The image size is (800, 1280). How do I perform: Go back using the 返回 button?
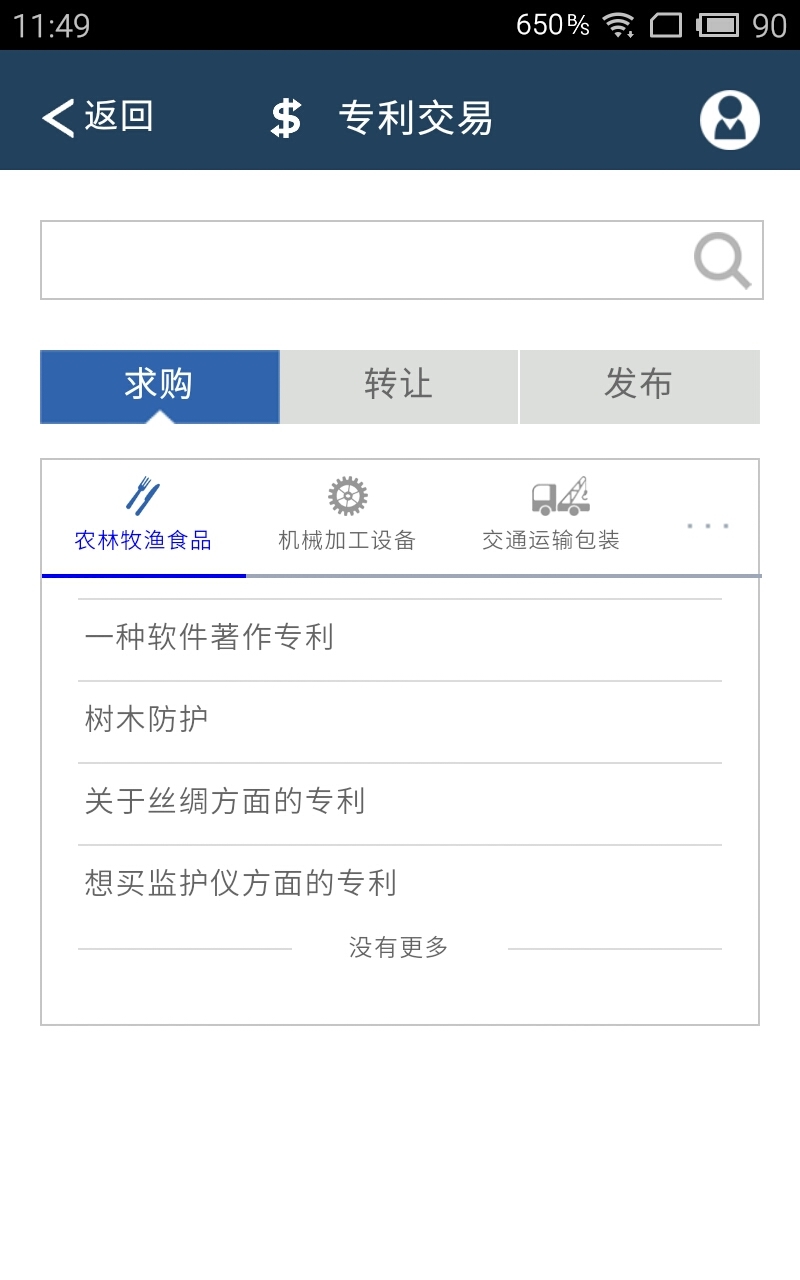click(97, 118)
